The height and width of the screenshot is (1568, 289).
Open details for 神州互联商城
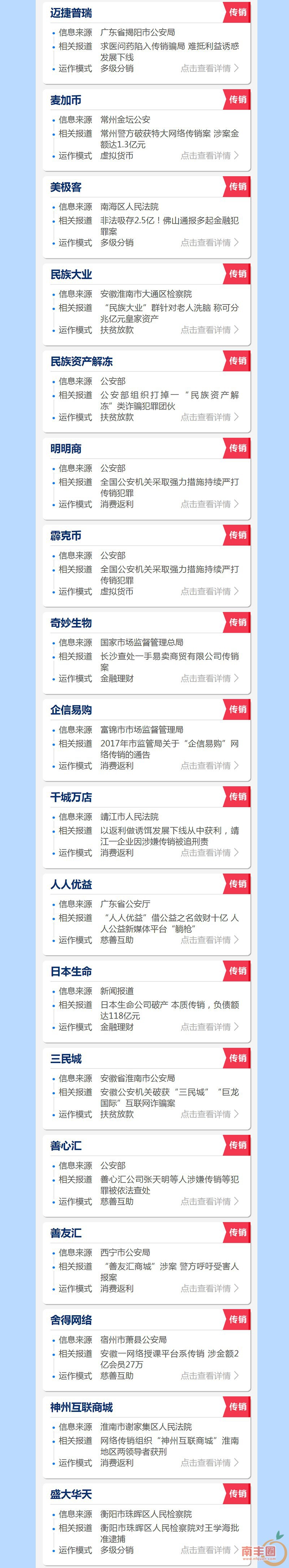pos(209,1462)
